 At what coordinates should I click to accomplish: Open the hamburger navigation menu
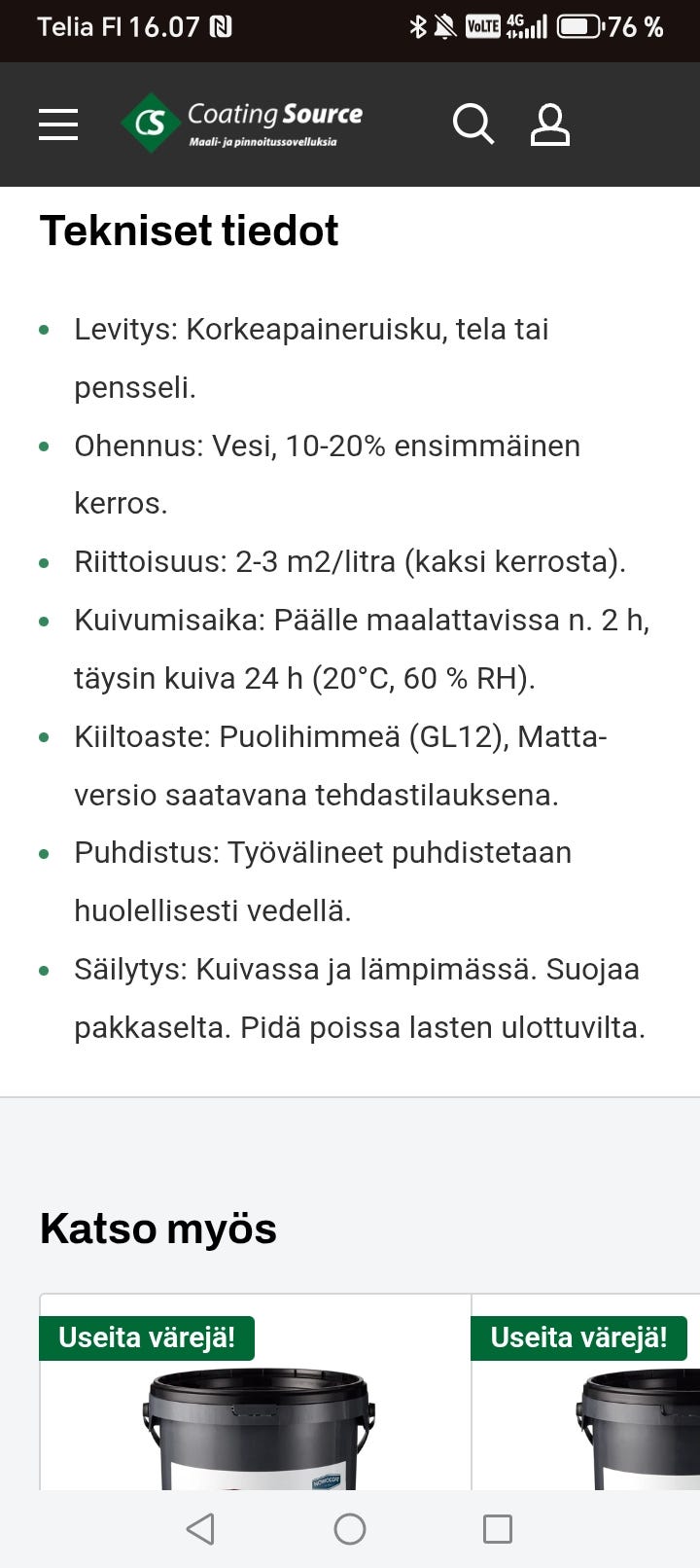(57, 124)
